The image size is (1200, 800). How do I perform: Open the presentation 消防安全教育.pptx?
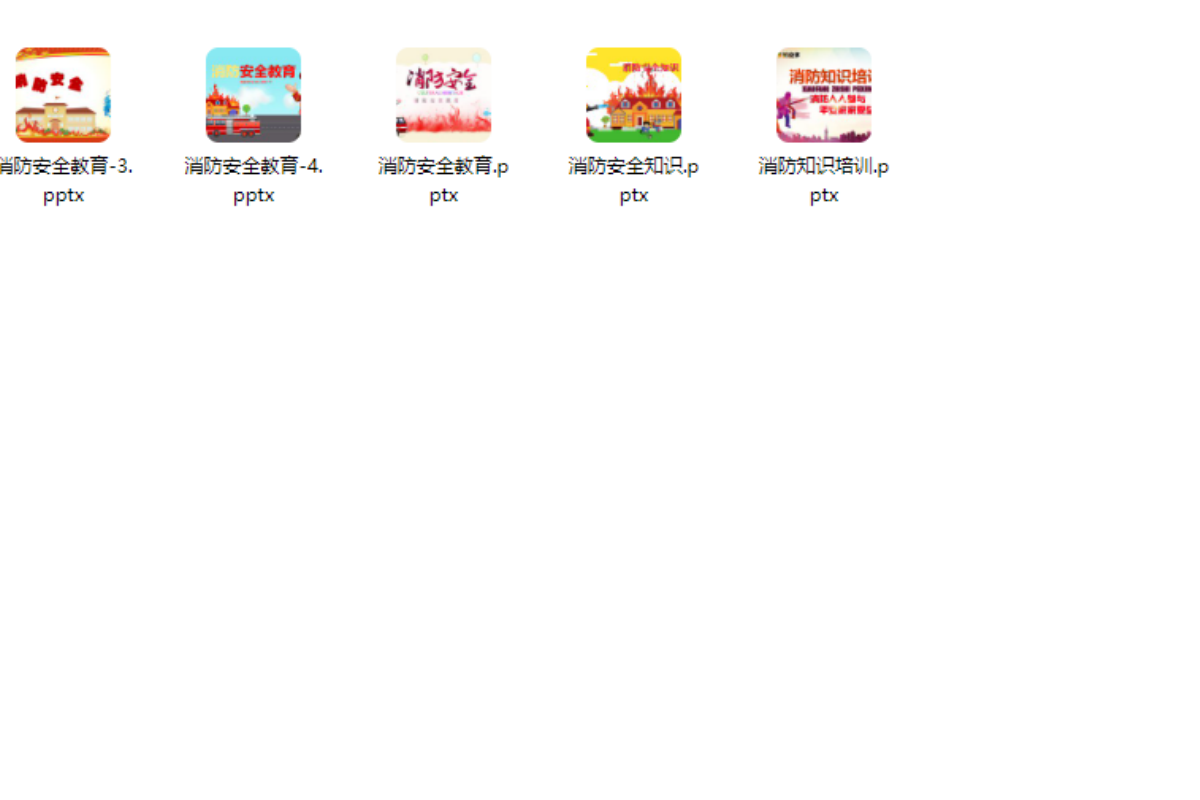(443, 95)
